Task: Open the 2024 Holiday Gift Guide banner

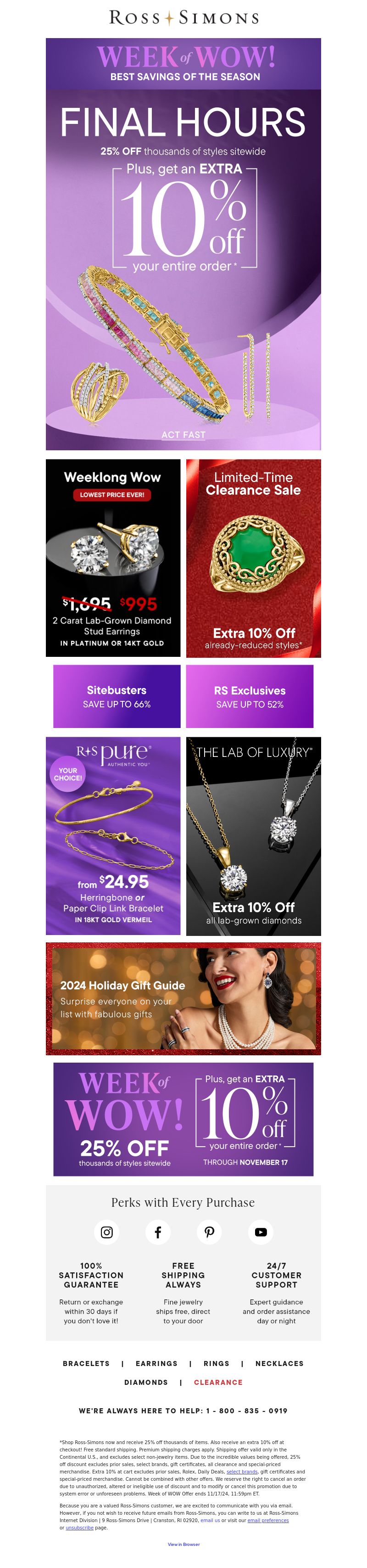Action: point(183,998)
